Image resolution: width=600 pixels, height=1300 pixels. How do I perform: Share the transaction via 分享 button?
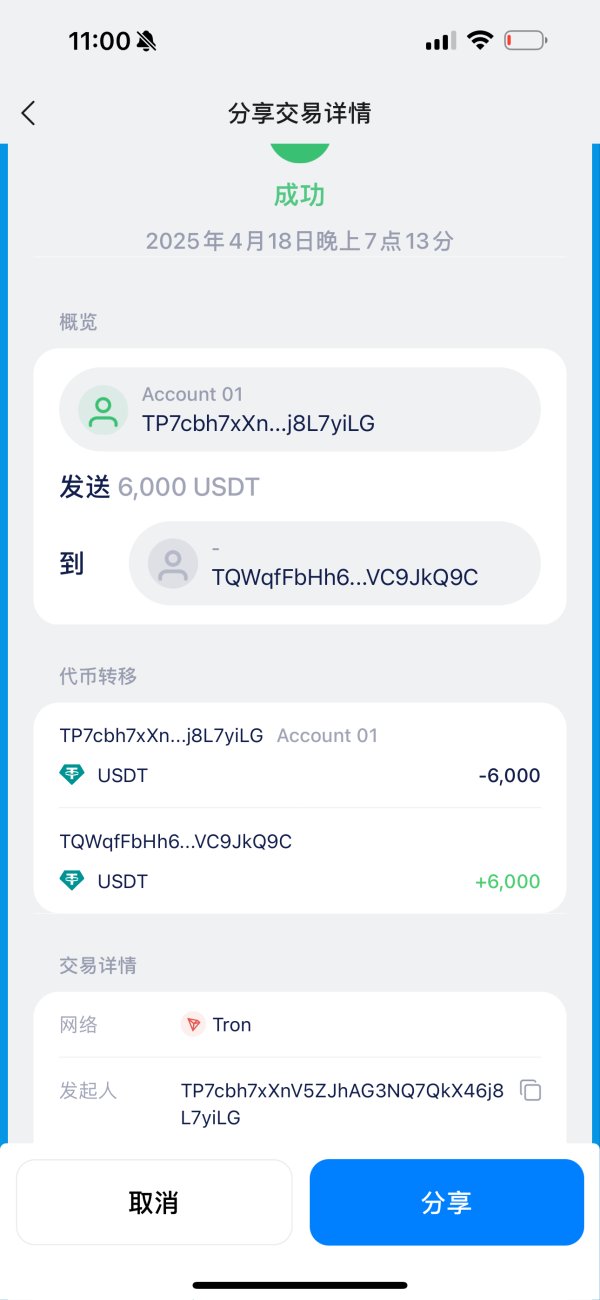[446, 1202]
